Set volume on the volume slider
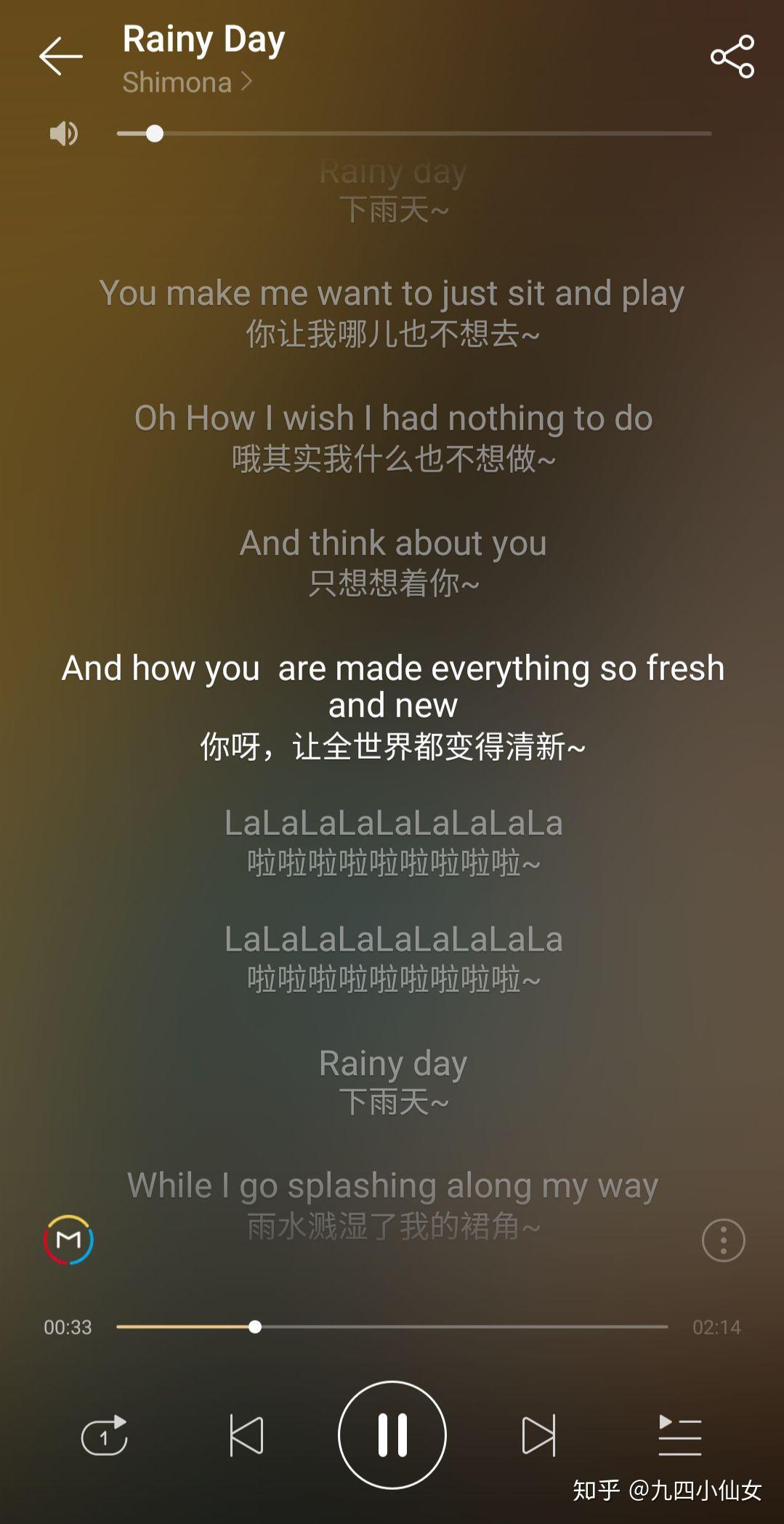This screenshot has width=784, height=1524. [x=414, y=134]
